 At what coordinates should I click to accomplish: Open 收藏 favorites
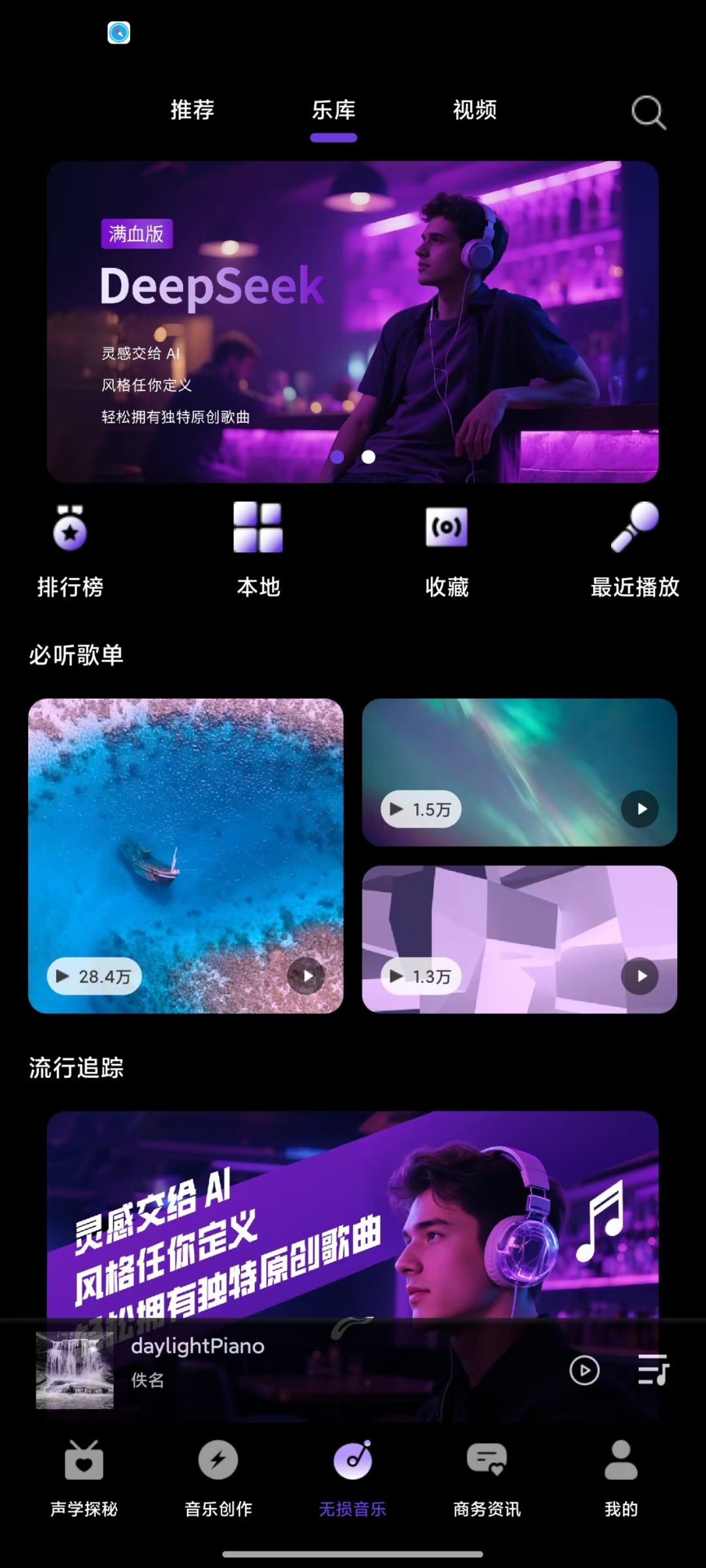[x=446, y=550]
